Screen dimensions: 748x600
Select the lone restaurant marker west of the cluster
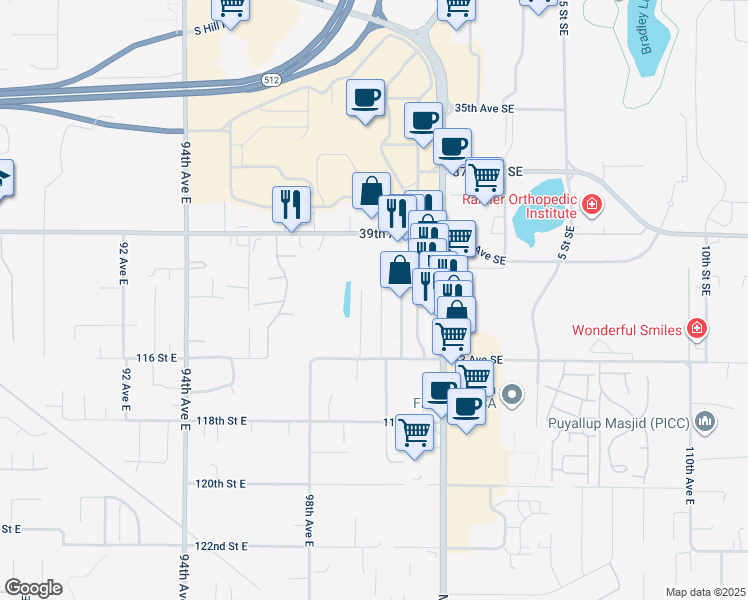point(292,205)
